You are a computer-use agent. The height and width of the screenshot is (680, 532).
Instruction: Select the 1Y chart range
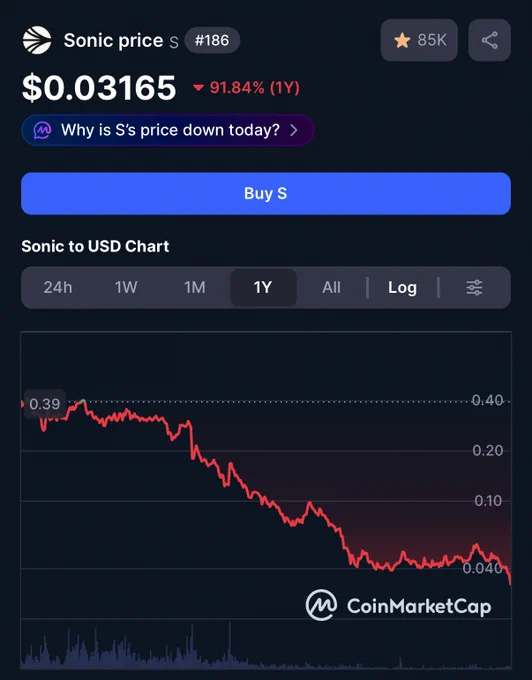[x=263, y=288]
